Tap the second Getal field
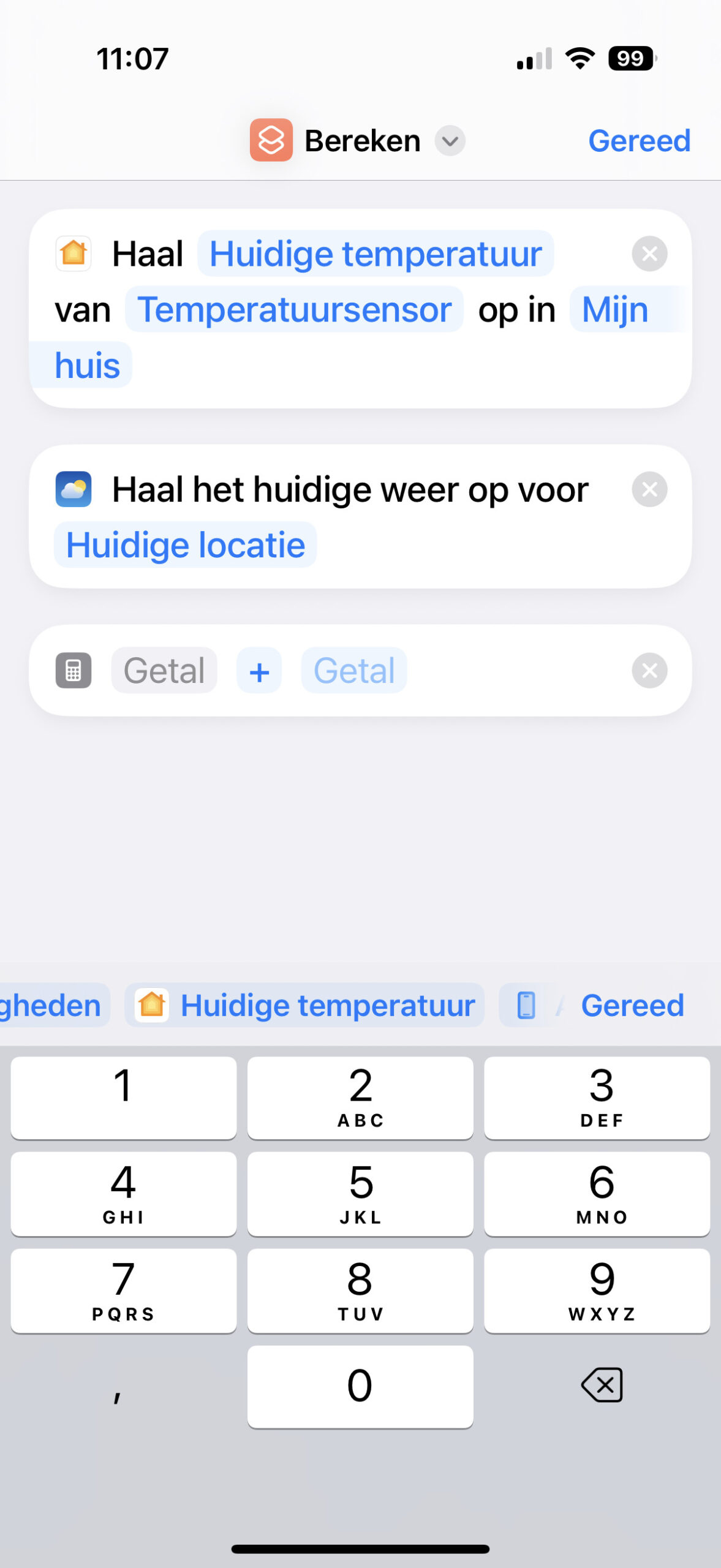This screenshot has width=721, height=1568. (x=354, y=670)
